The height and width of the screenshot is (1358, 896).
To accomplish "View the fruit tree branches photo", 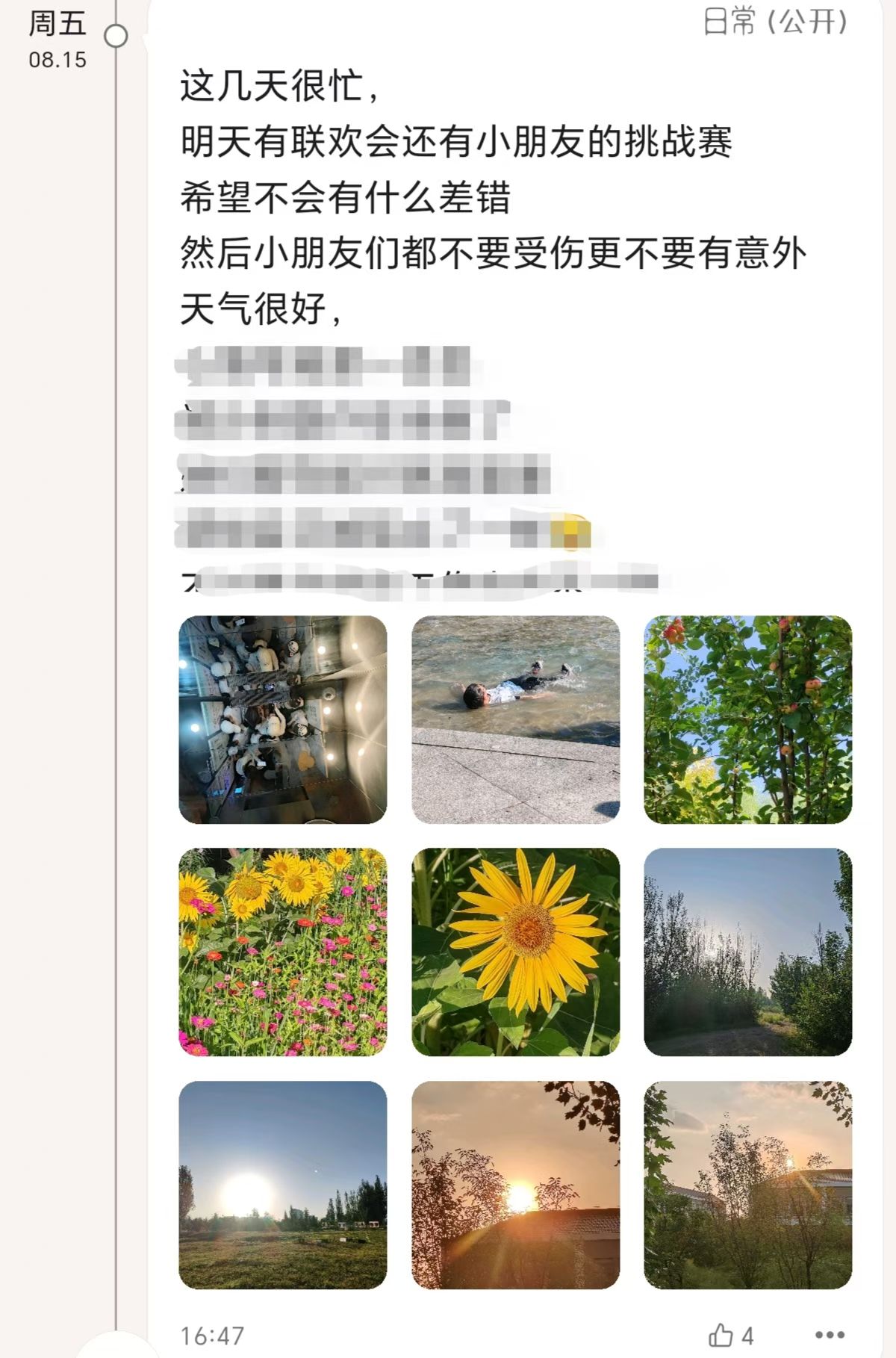I will [747, 719].
